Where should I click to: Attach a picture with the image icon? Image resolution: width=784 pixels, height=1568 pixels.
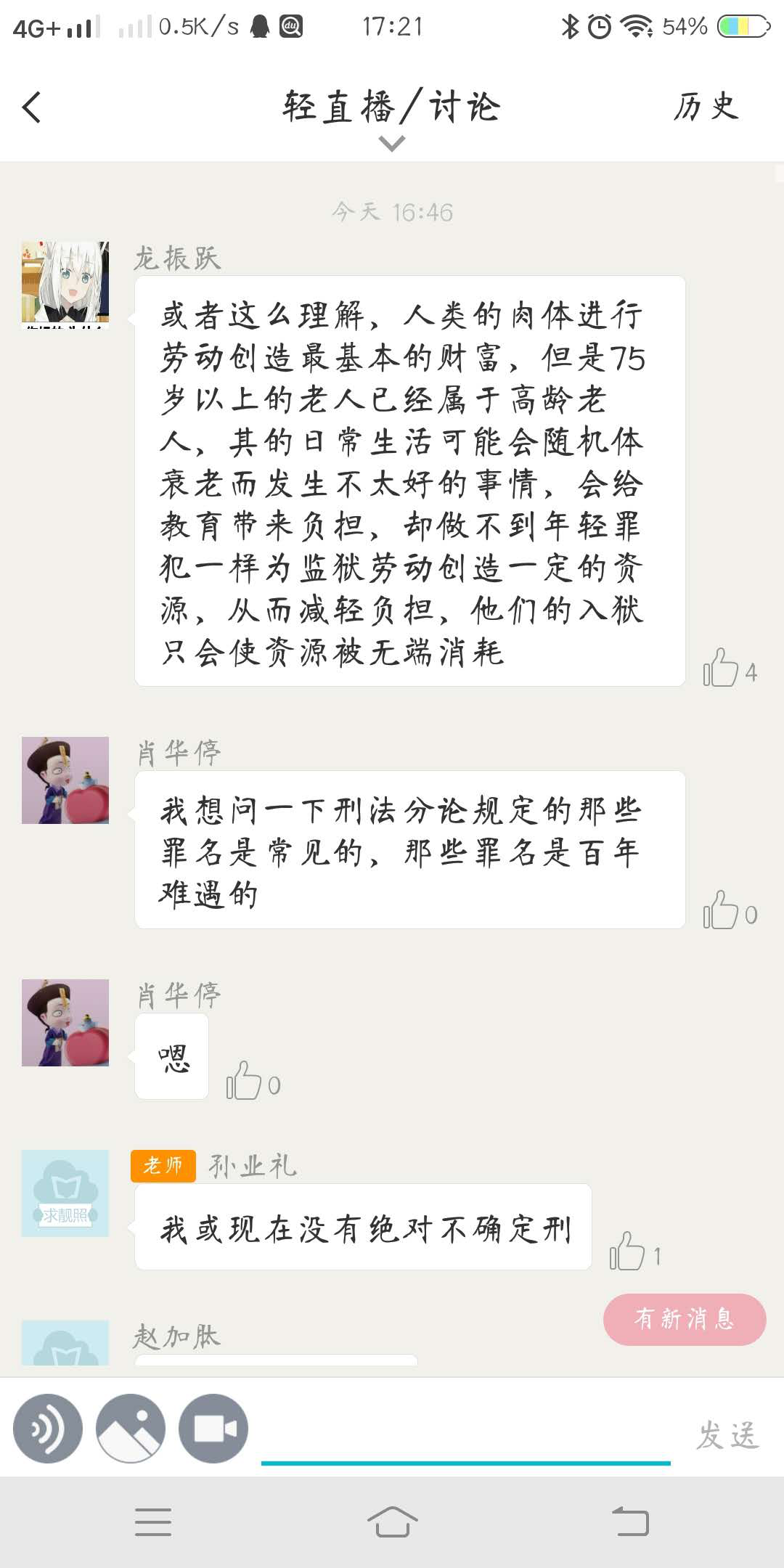pos(131,1428)
